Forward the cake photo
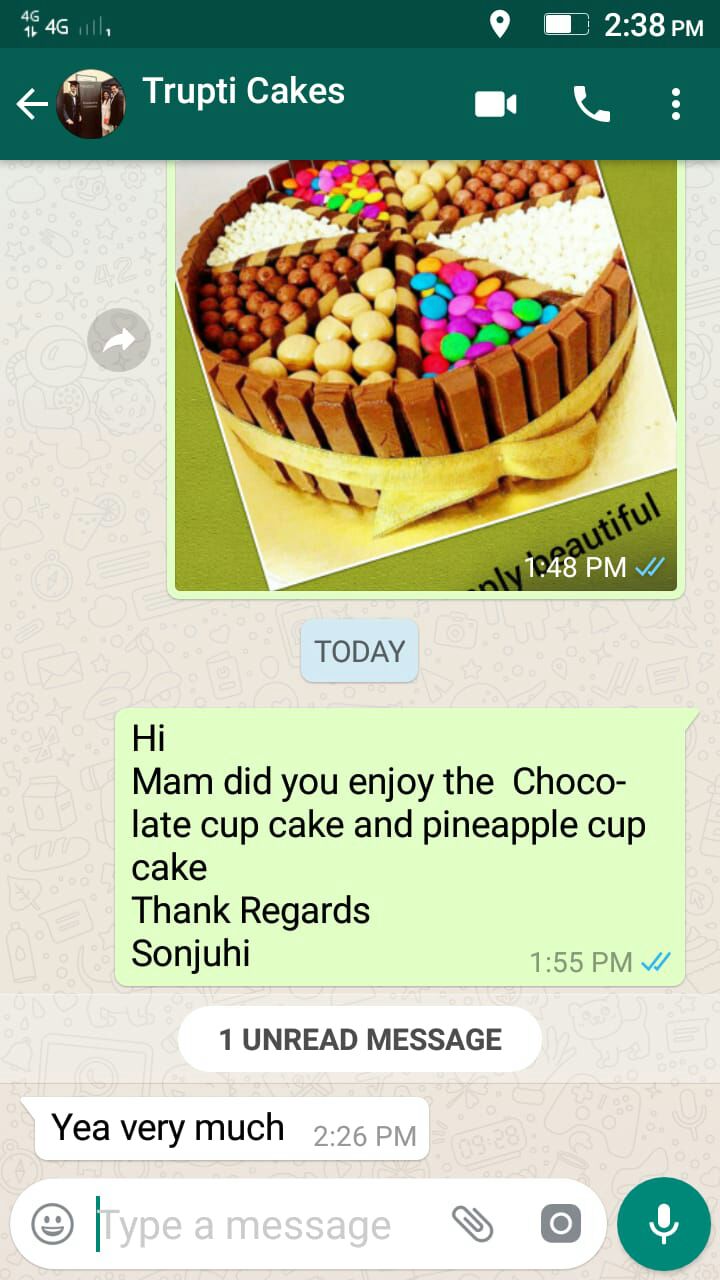This screenshot has height=1280, width=720. (x=119, y=342)
